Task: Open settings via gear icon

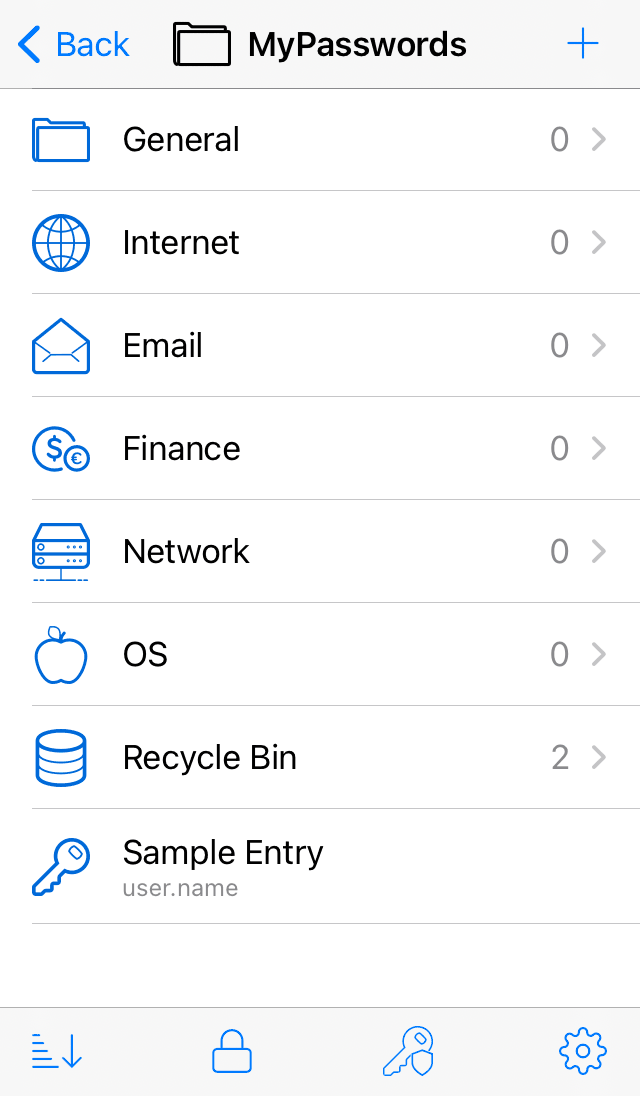Action: tap(583, 1051)
